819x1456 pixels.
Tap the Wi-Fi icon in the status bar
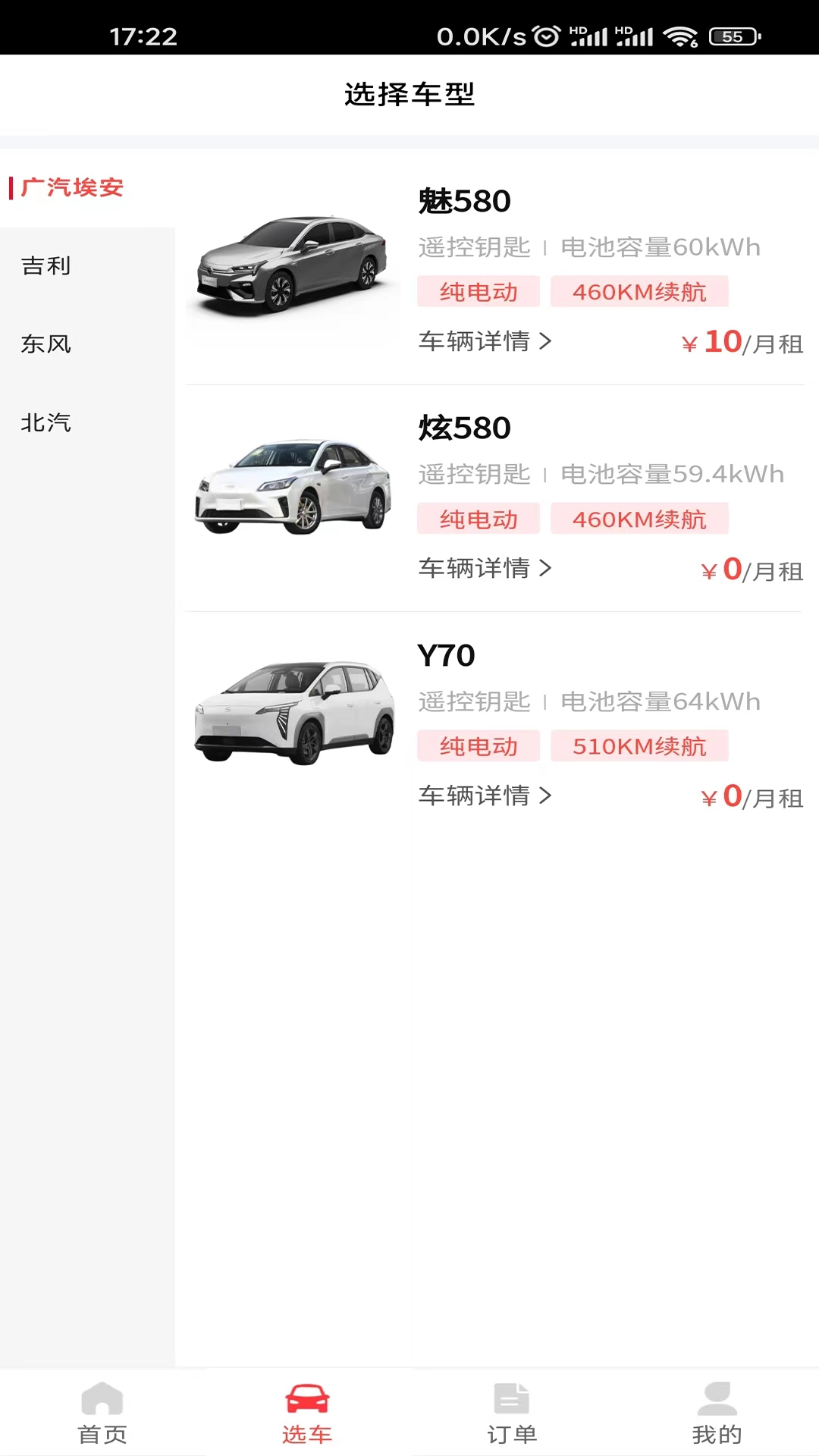pos(678,34)
